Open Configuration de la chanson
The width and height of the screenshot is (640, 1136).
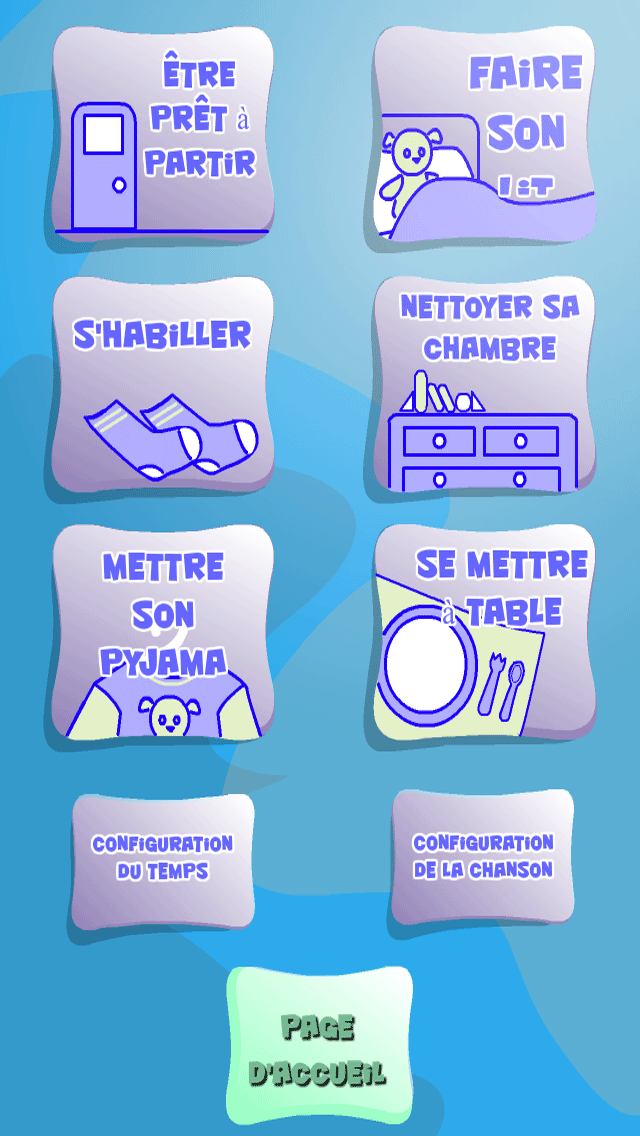coord(483,857)
